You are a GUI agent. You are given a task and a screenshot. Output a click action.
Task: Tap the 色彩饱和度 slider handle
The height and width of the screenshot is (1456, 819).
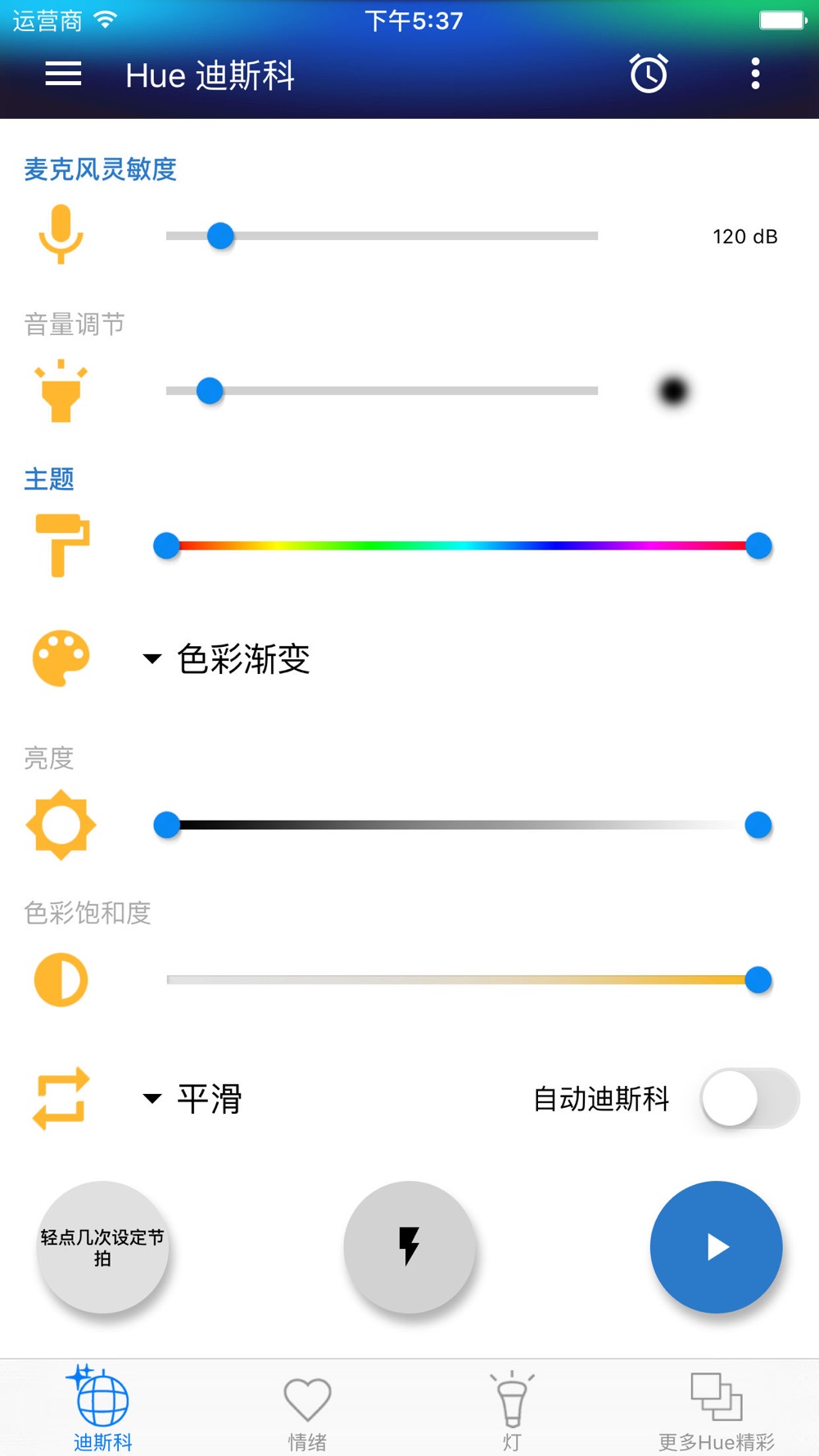coord(758,979)
